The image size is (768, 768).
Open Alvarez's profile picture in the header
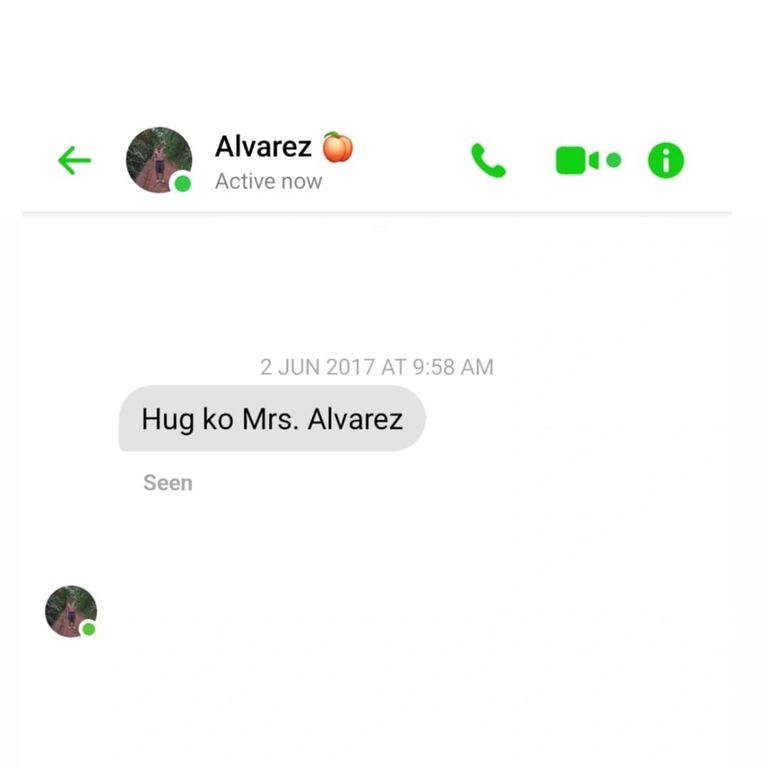158,160
